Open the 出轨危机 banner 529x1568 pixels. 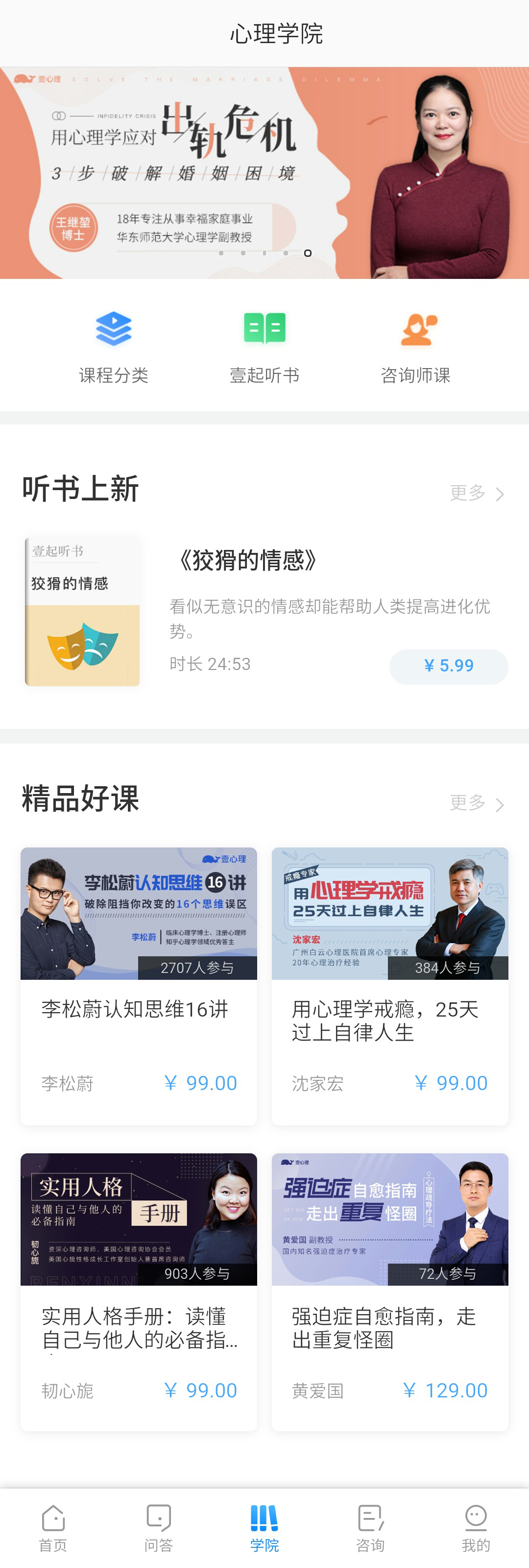pos(264,173)
